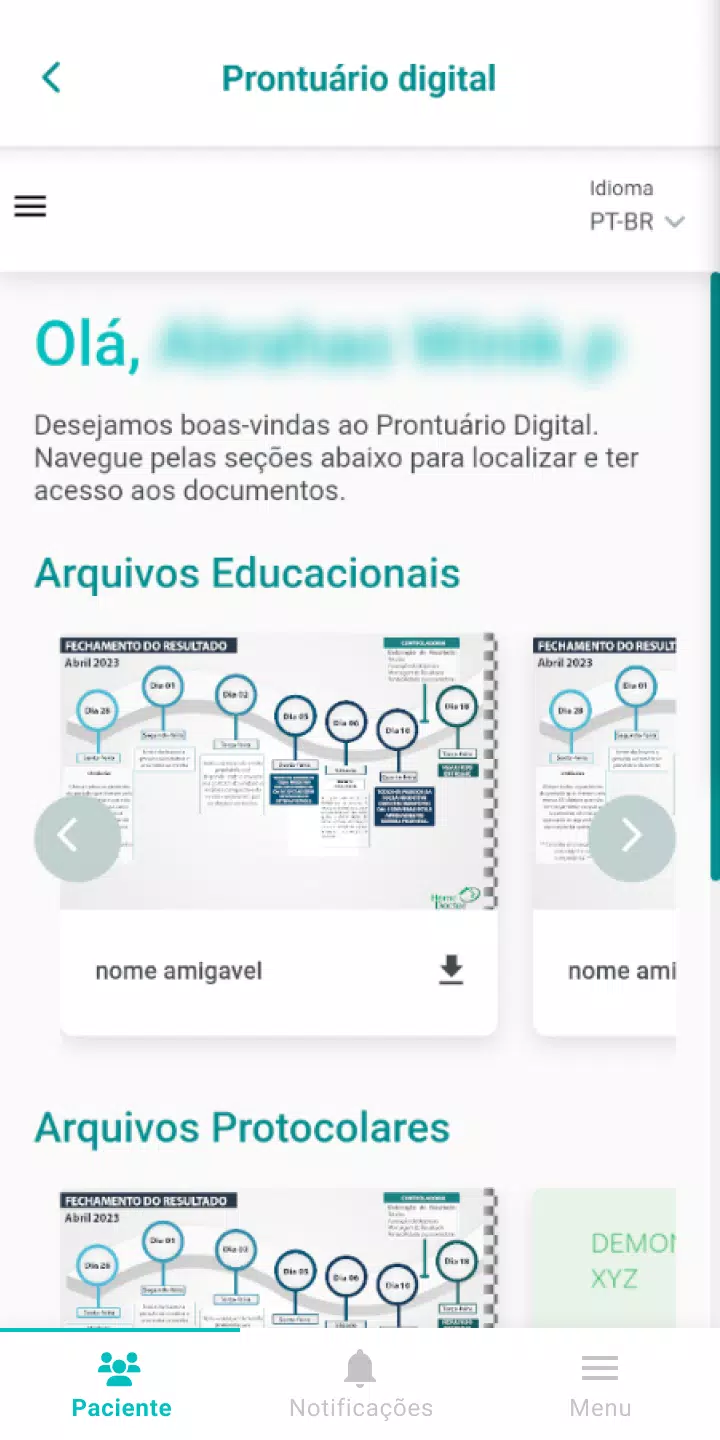This screenshot has width=720, height=1440.
Task: Open the Menu tab
Action: (600, 1385)
